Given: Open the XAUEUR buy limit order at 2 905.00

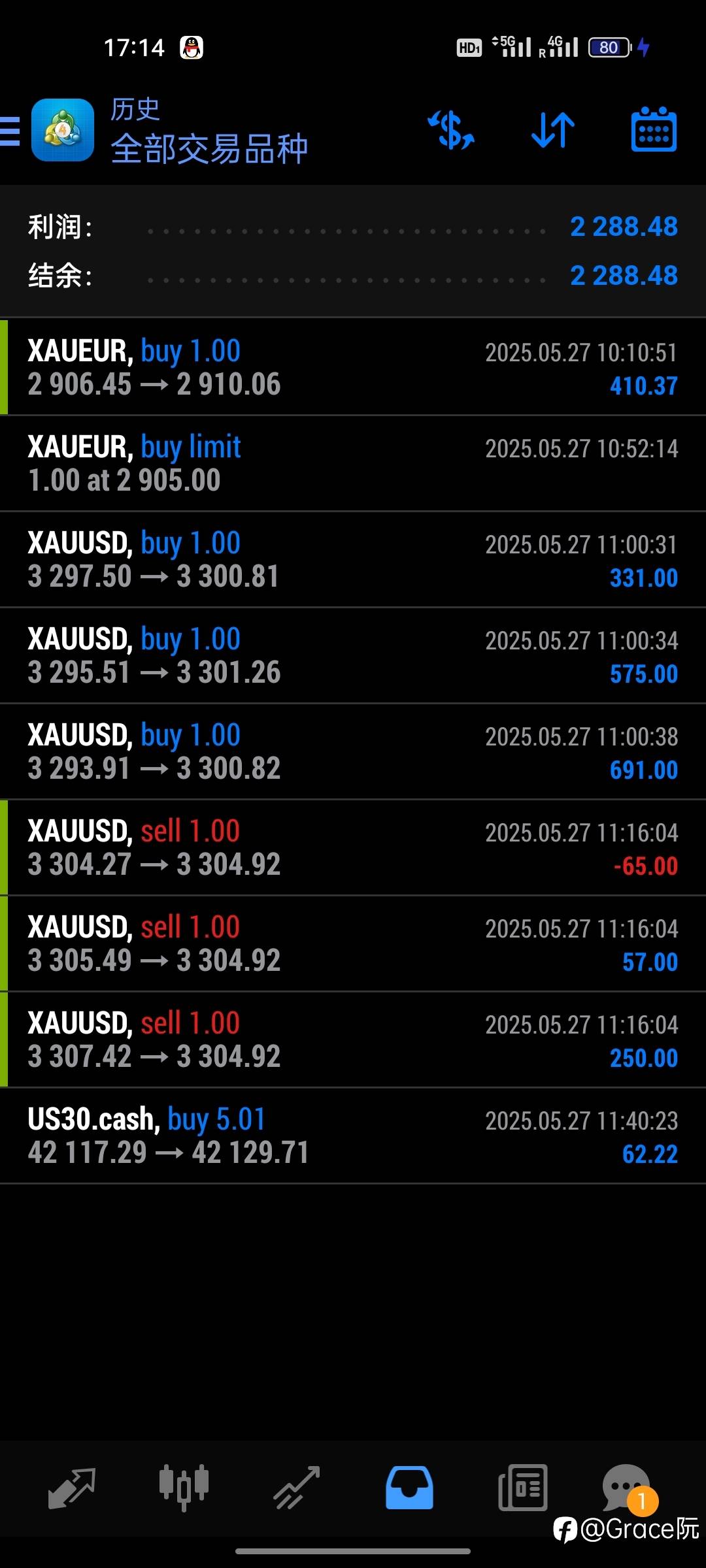Looking at the screenshot, I should 353,463.
